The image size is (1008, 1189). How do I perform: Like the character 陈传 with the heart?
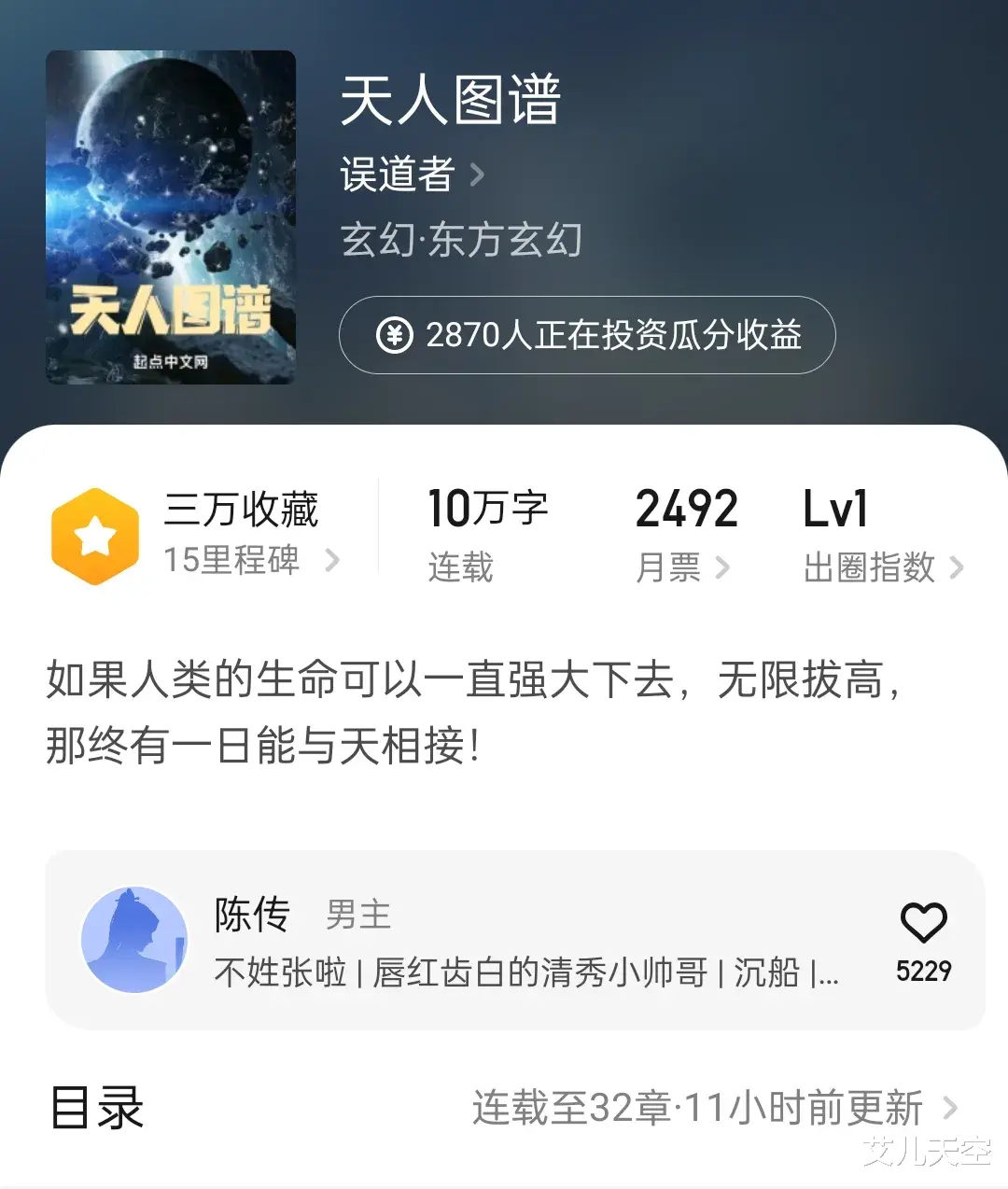click(923, 924)
